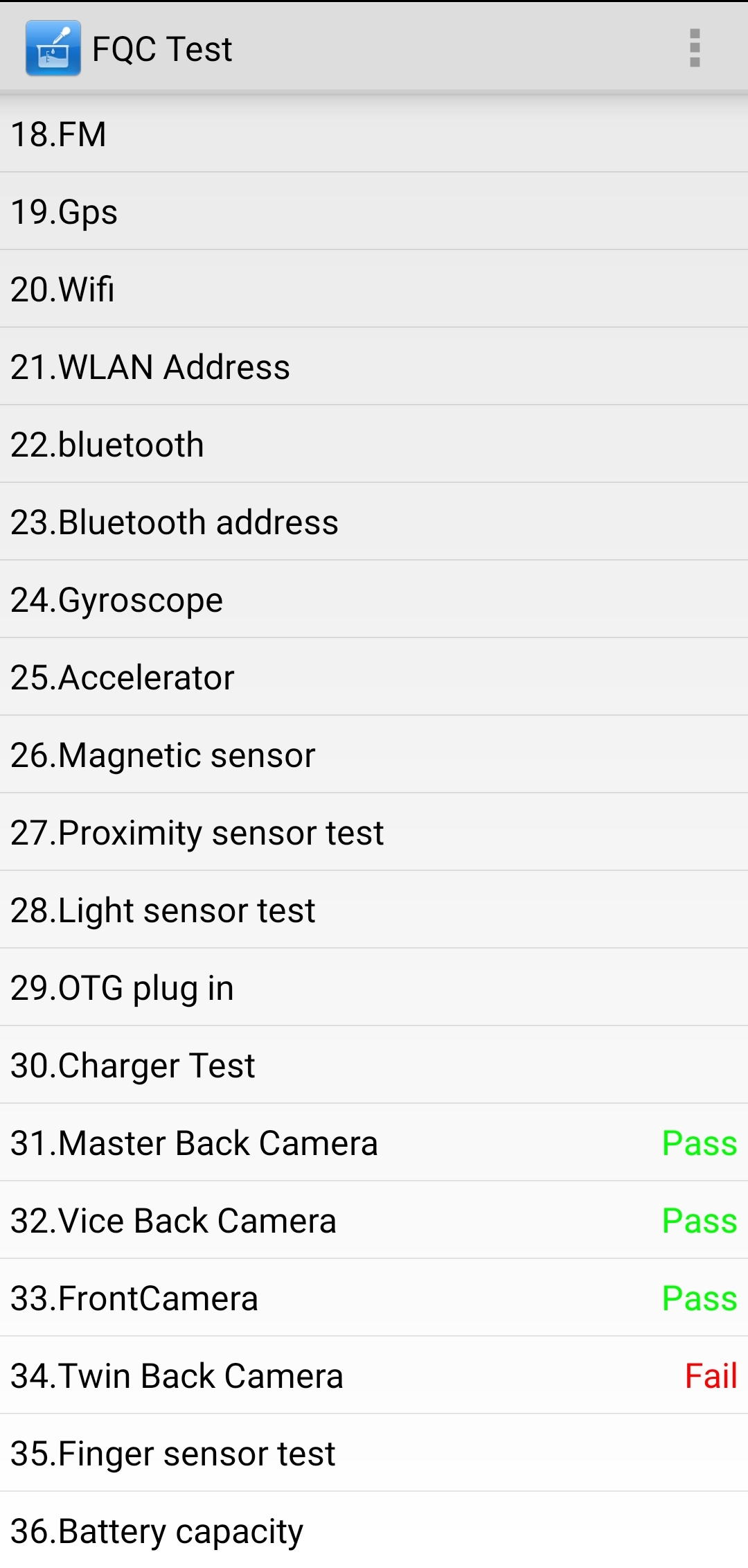This screenshot has height=1568, width=748.
Task: Open Magnetic sensor test
Action: [x=374, y=755]
